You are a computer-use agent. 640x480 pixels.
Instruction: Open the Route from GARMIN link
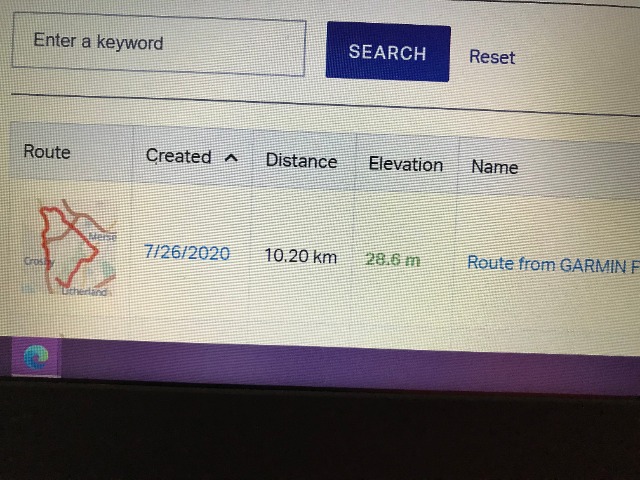tap(552, 264)
